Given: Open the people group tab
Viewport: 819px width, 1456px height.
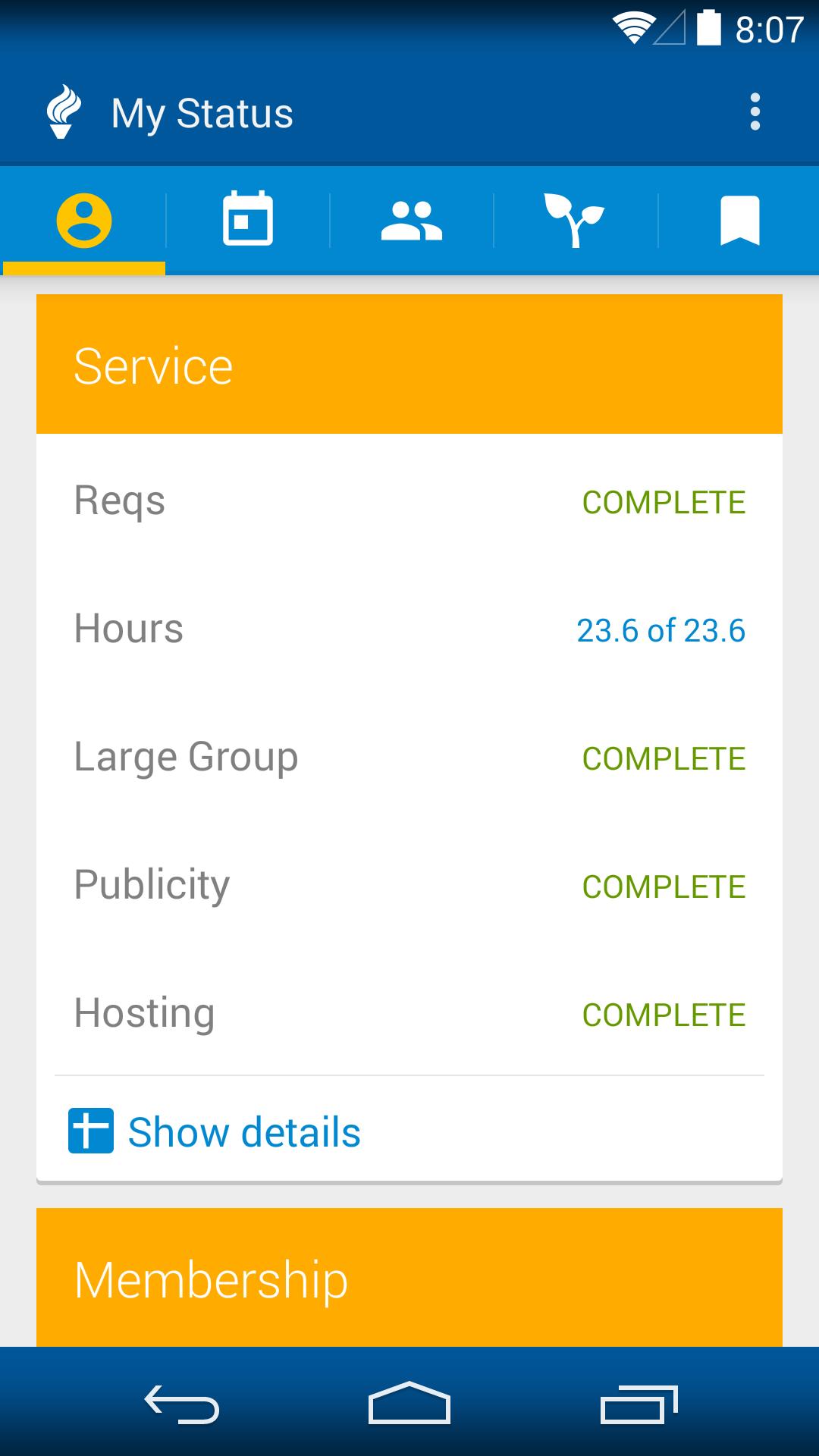Looking at the screenshot, I should coord(411,221).
